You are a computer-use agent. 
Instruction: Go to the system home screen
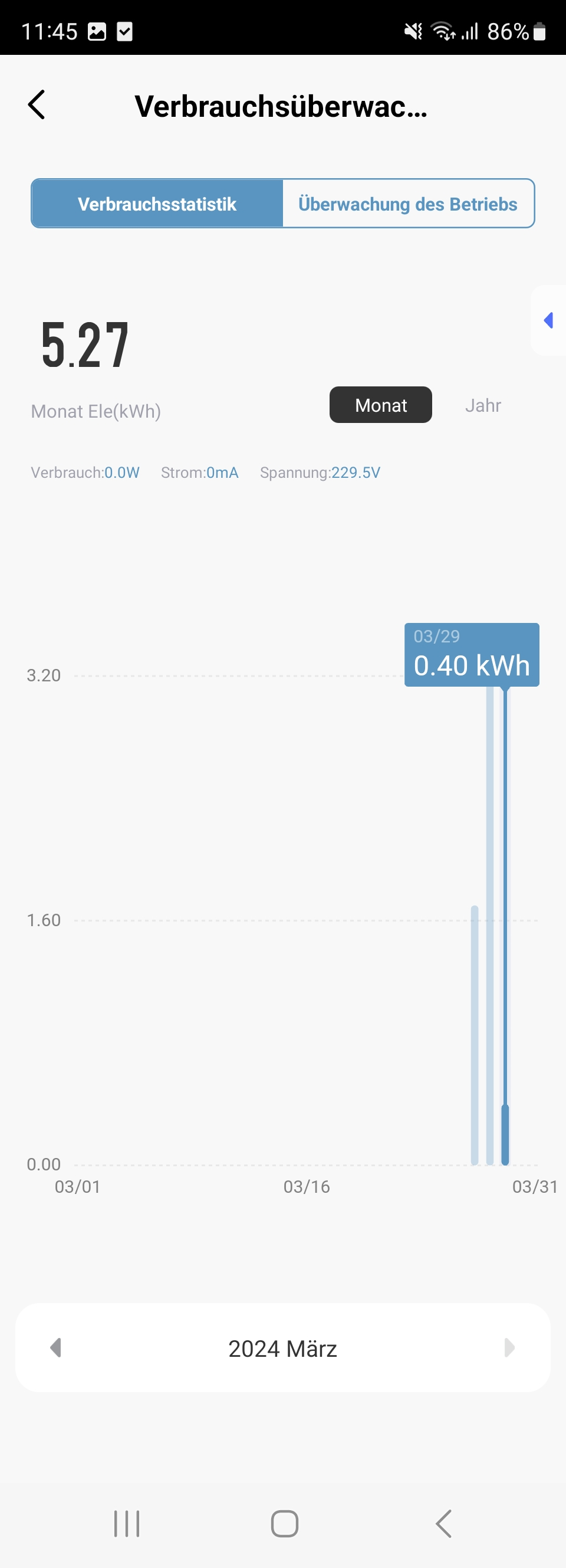pyautogui.click(x=284, y=1524)
